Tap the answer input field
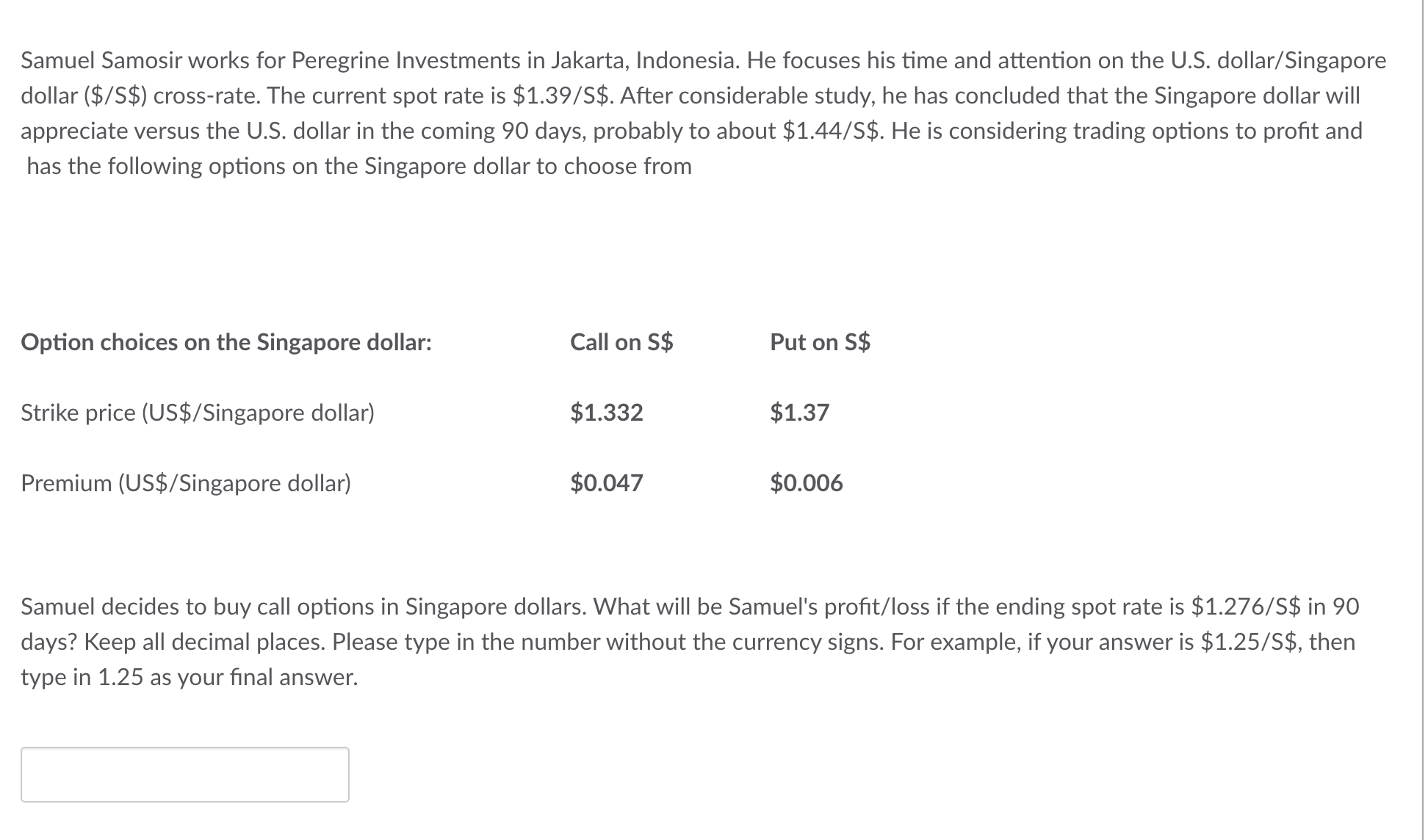1428x840 pixels. (x=184, y=774)
